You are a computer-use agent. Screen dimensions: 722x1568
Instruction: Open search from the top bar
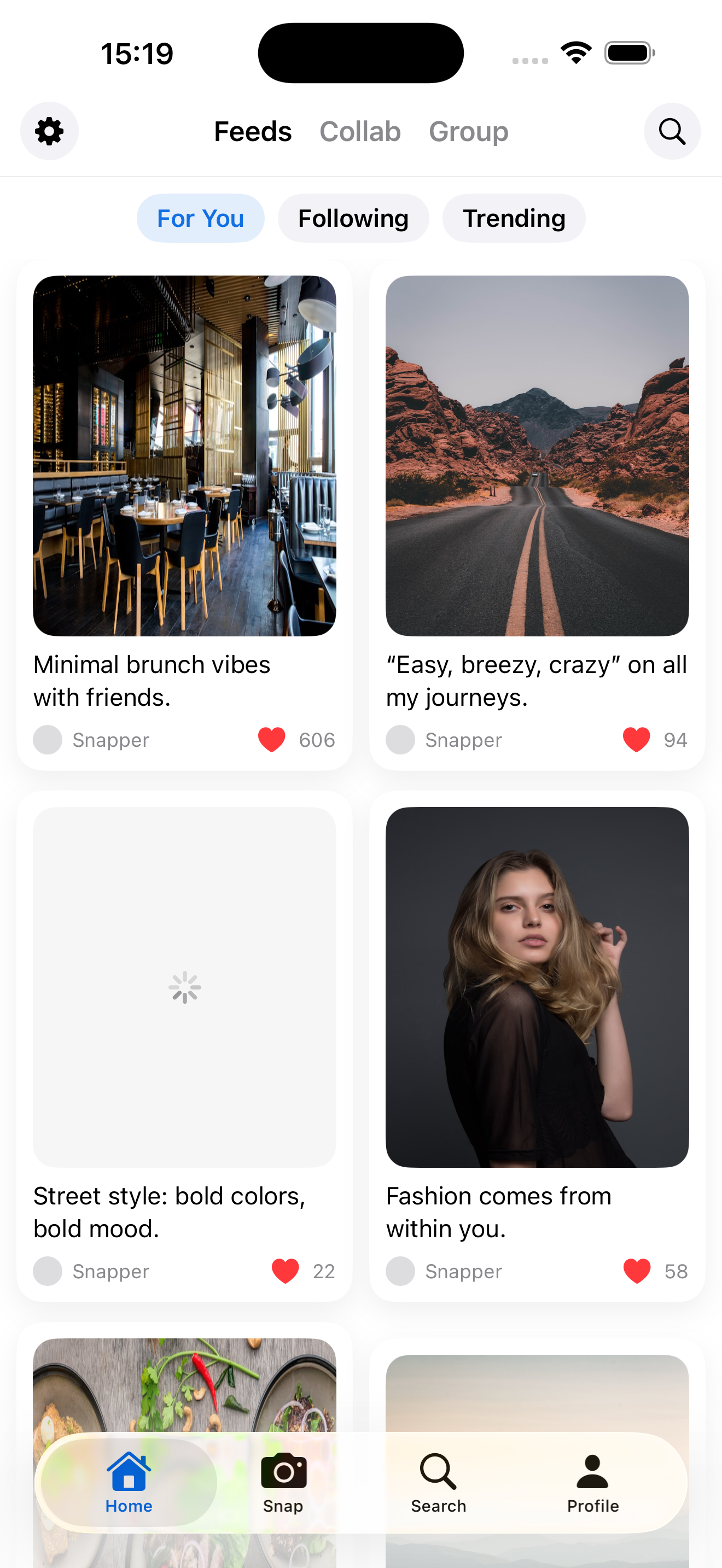point(672,131)
